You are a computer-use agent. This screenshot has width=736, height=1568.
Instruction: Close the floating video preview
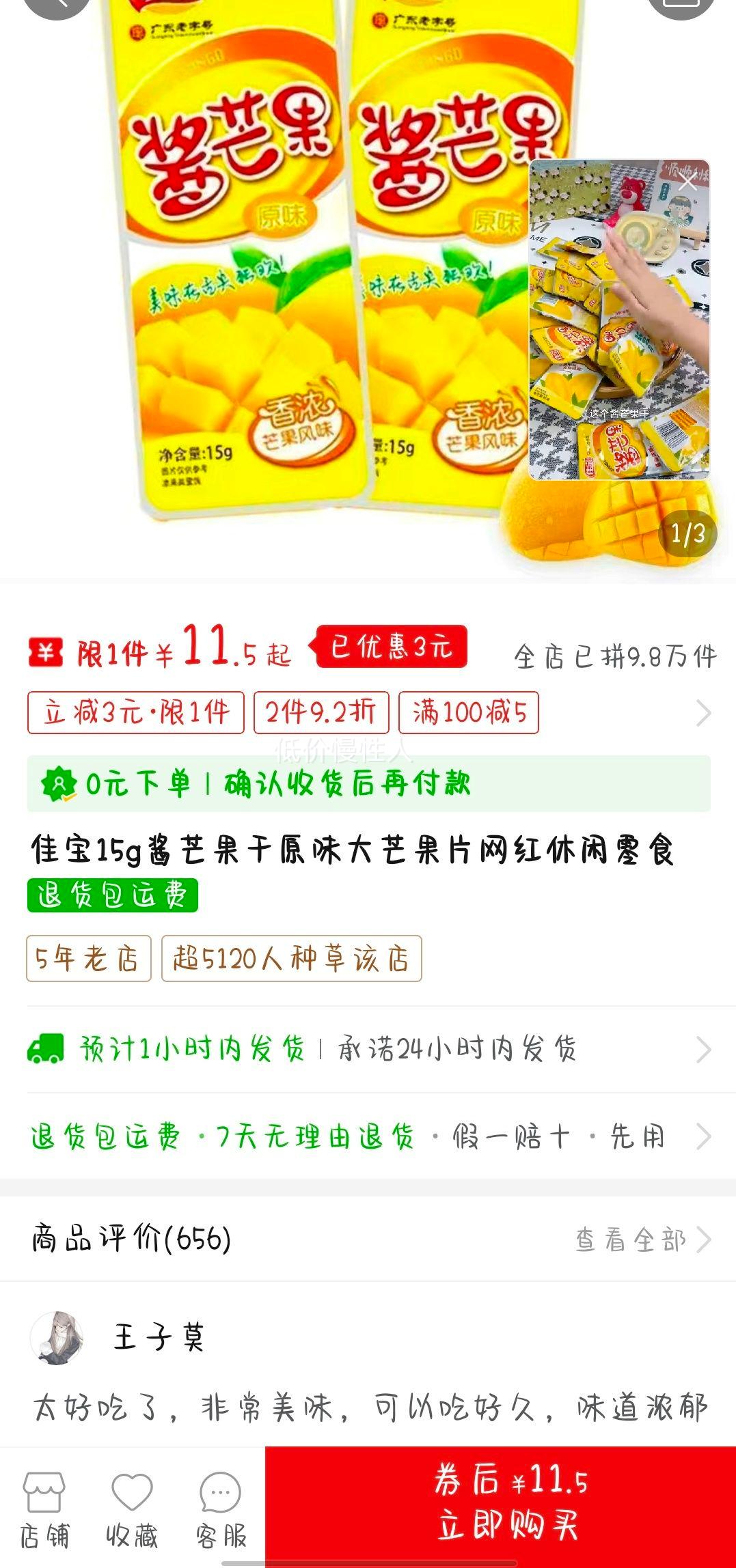click(x=687, y=182)
